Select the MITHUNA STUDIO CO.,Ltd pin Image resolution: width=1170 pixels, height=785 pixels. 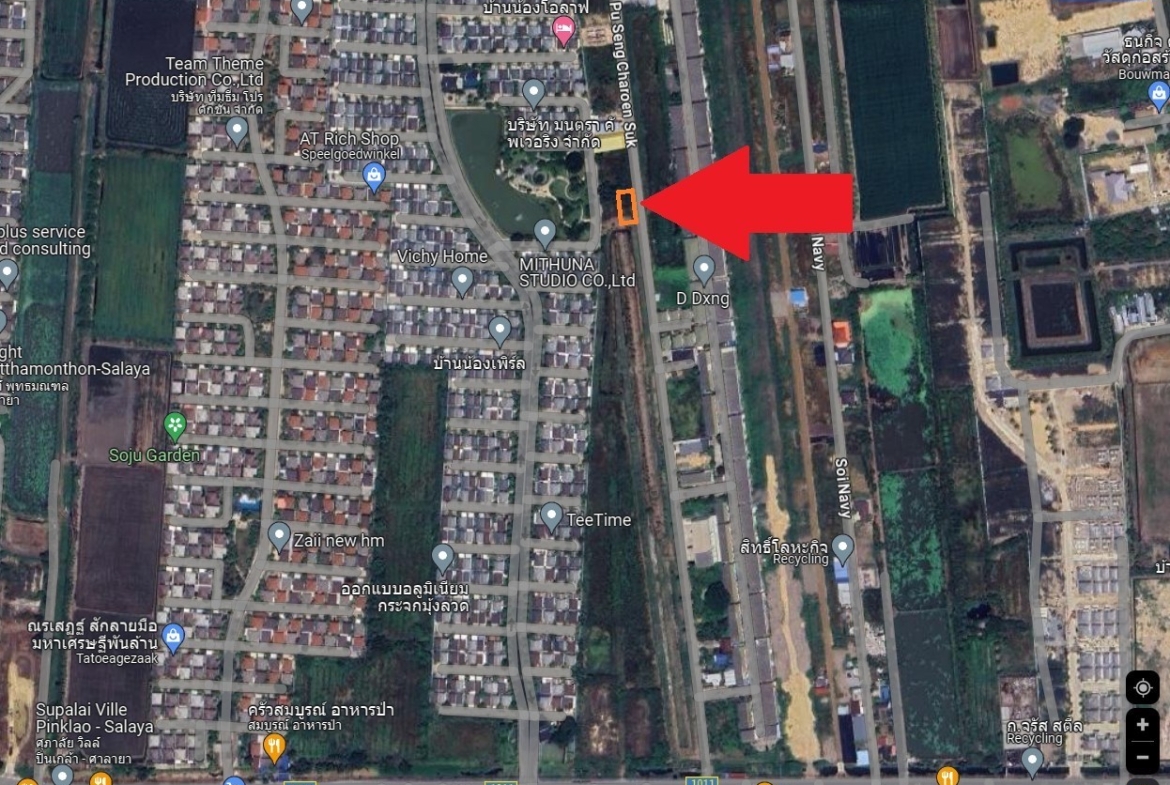[x=545, y=233]
